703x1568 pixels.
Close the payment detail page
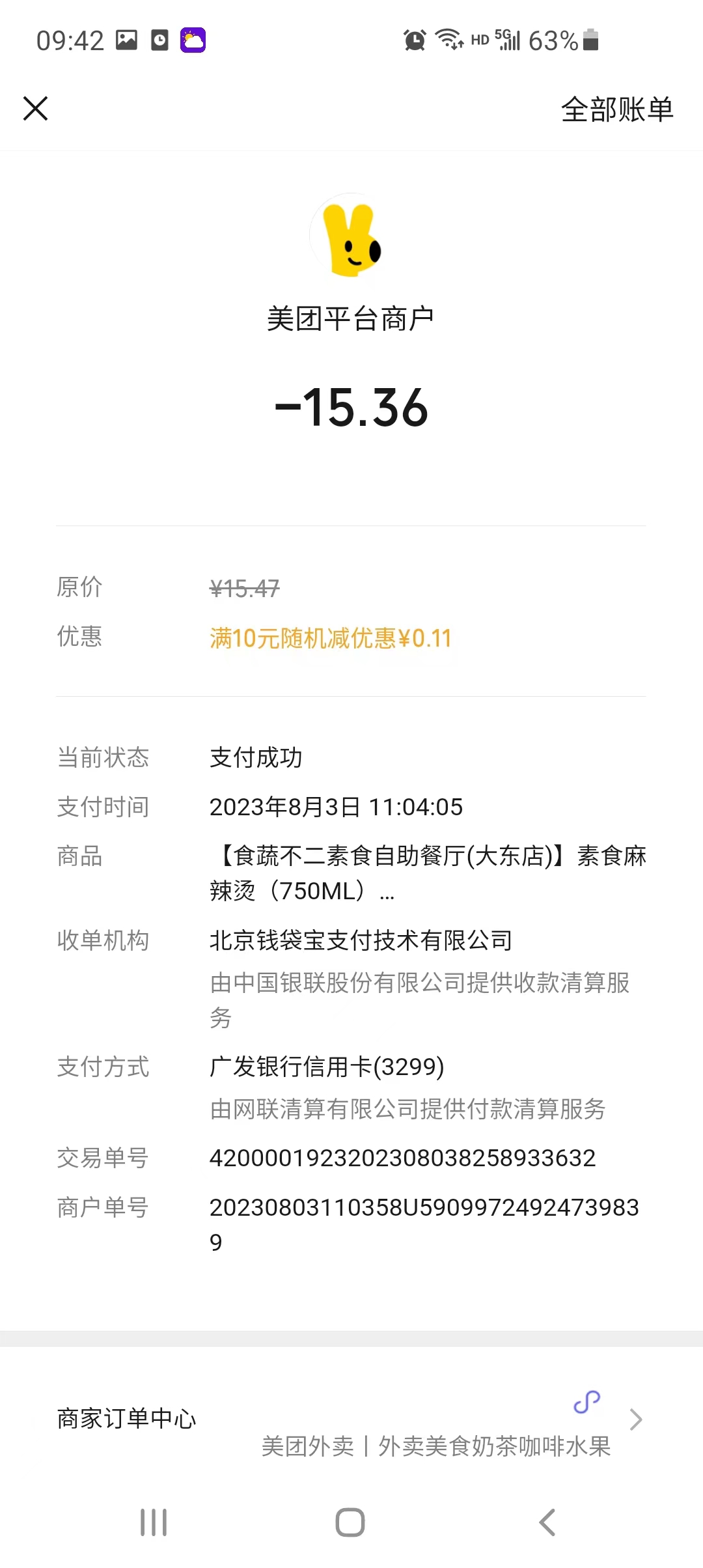pyautogui.click(x=36, y=109)
